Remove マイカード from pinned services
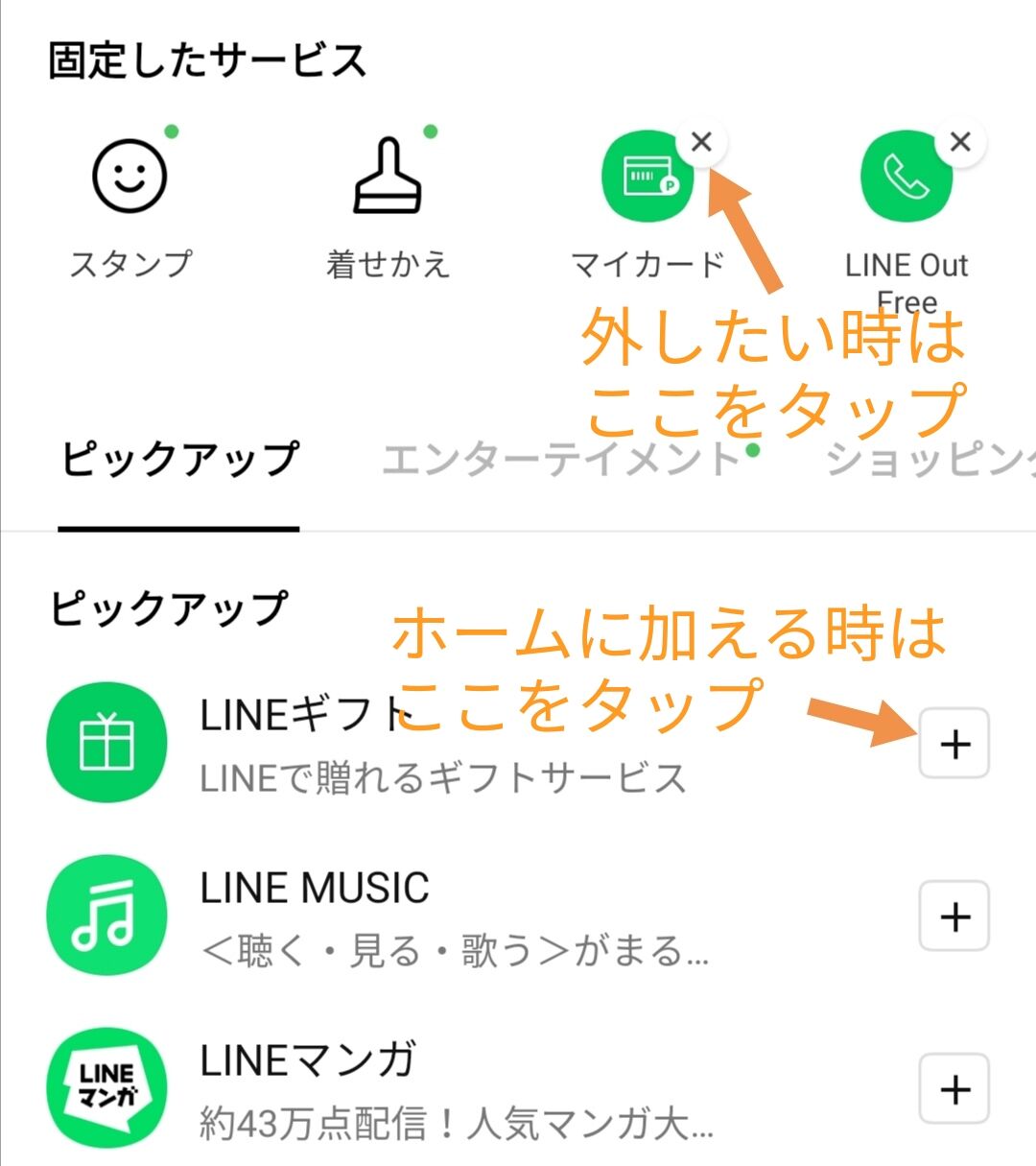1036x1166 pixels. tap(701, 142)
